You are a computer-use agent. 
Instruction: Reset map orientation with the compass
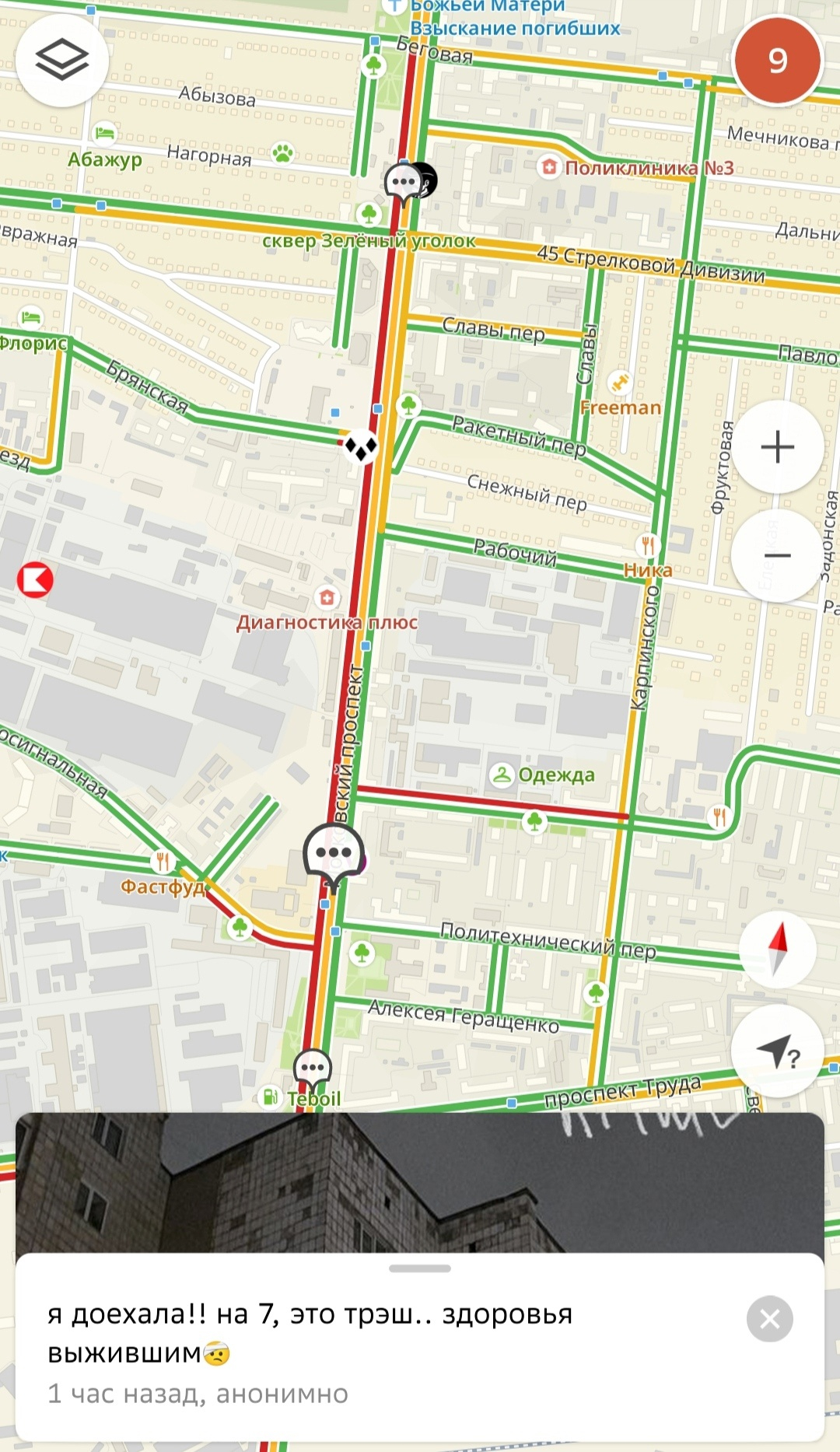pyautogui.click(x=777, y=949)
